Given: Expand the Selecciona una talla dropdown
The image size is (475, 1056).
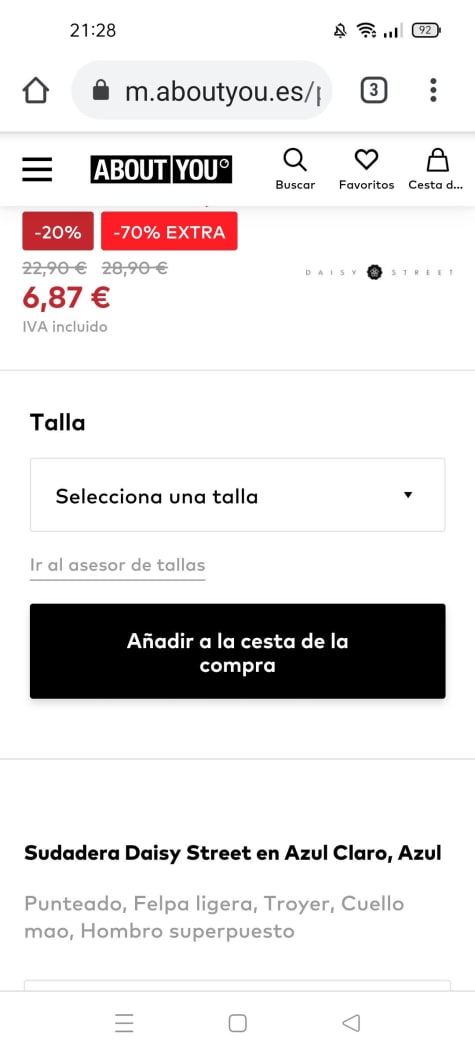Looking at the screenshot, I should point(238,495).
